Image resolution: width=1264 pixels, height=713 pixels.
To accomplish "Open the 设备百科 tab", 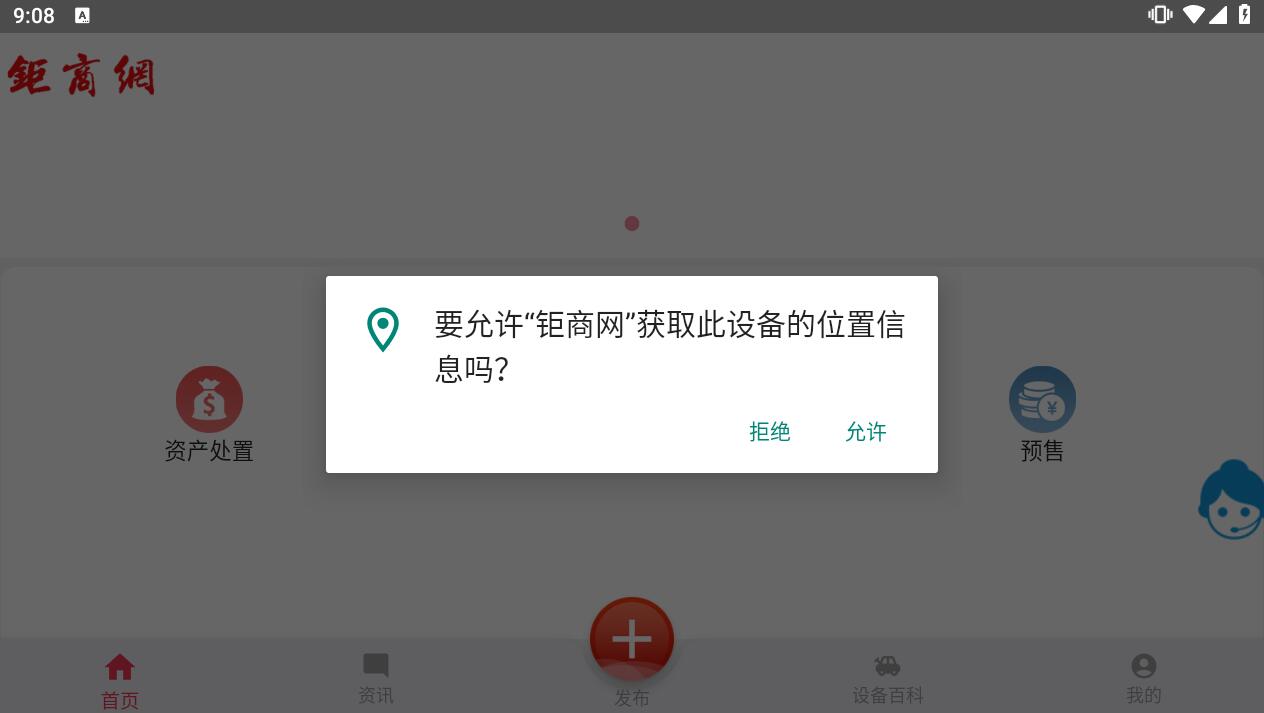I will tap(888, 678).
